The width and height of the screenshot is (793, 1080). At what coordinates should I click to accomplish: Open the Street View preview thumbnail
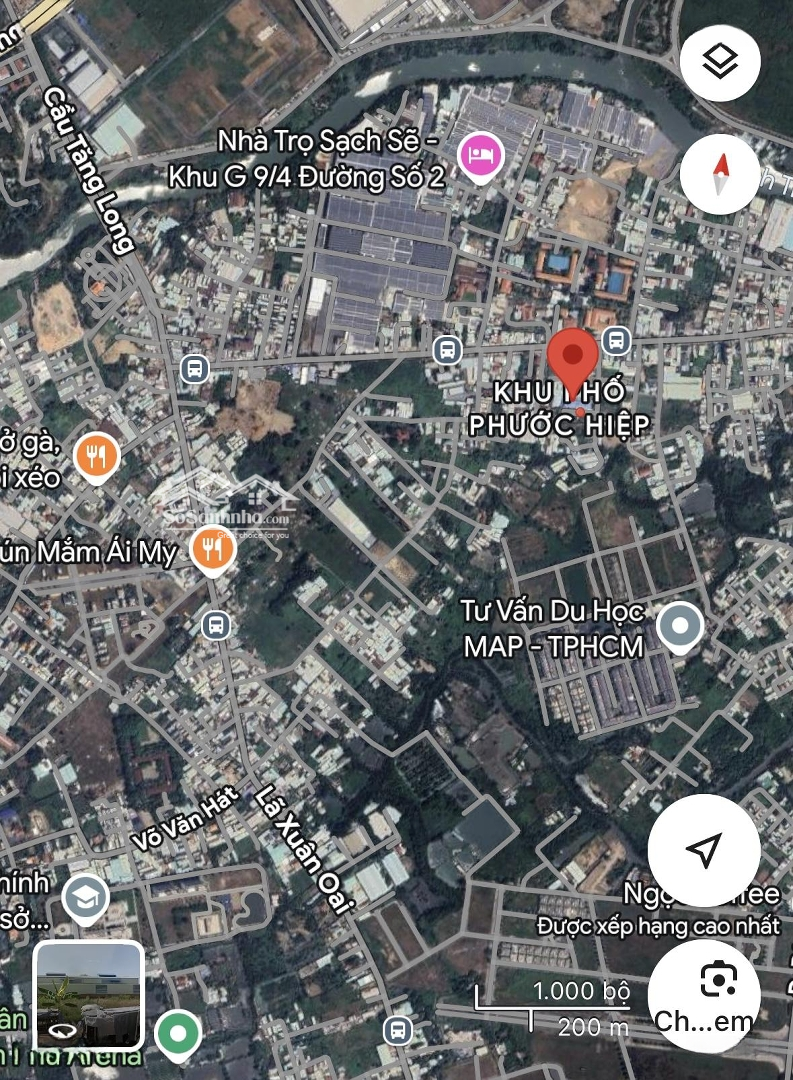coord(89,994)
